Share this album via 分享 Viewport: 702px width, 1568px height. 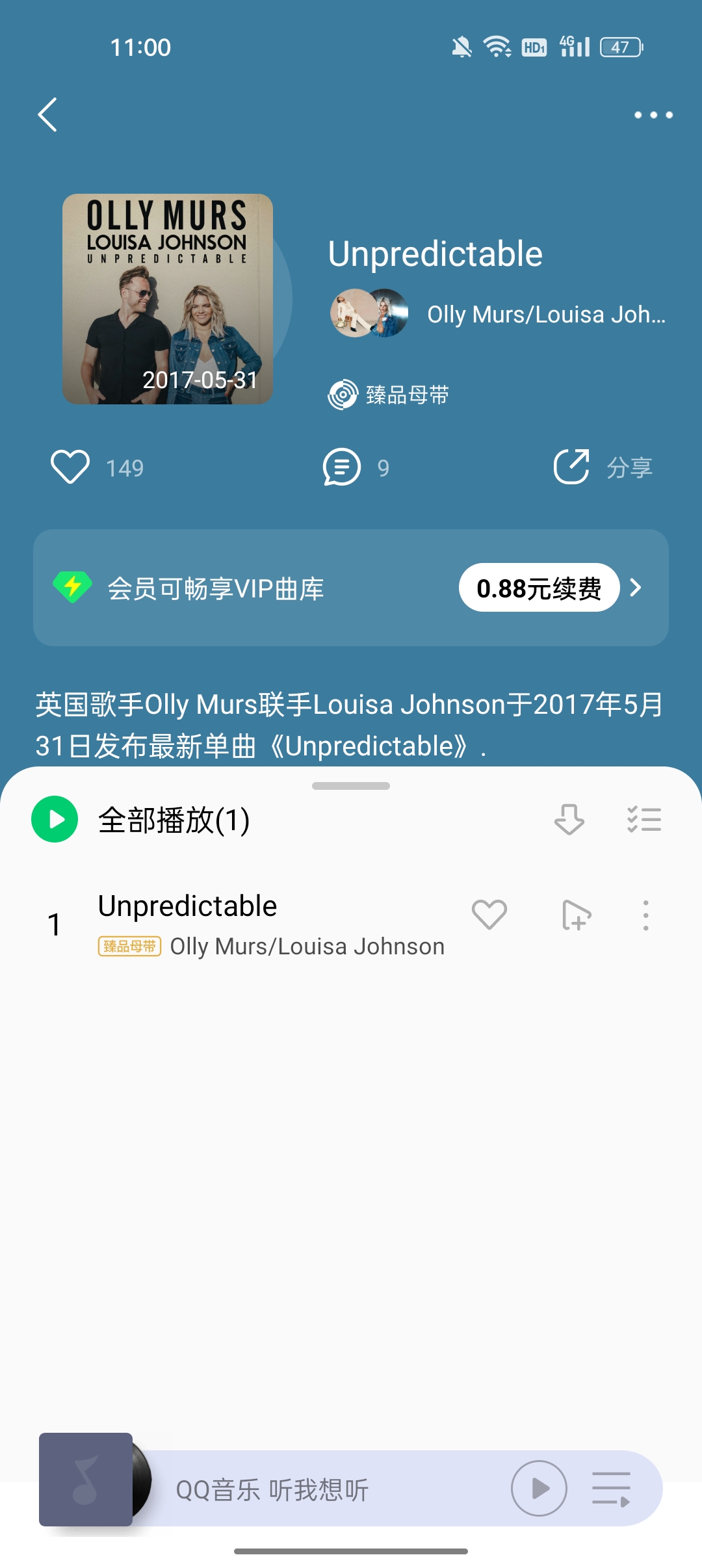(603, 467)
